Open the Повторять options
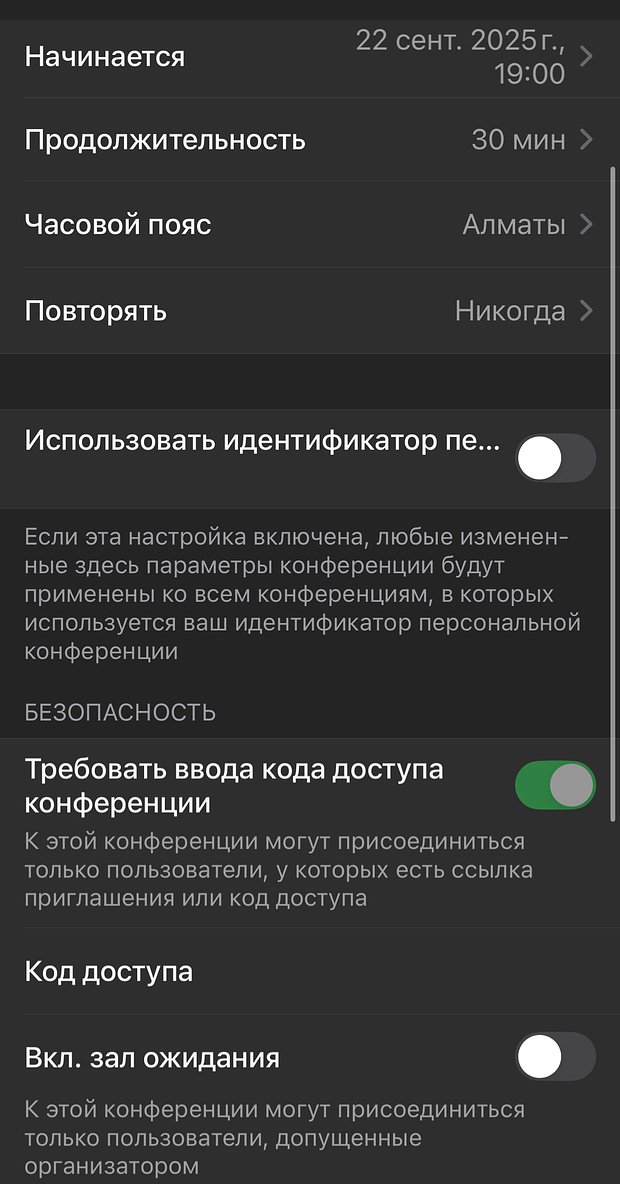This screenshot has width=620, height=1184. point(310,310)
